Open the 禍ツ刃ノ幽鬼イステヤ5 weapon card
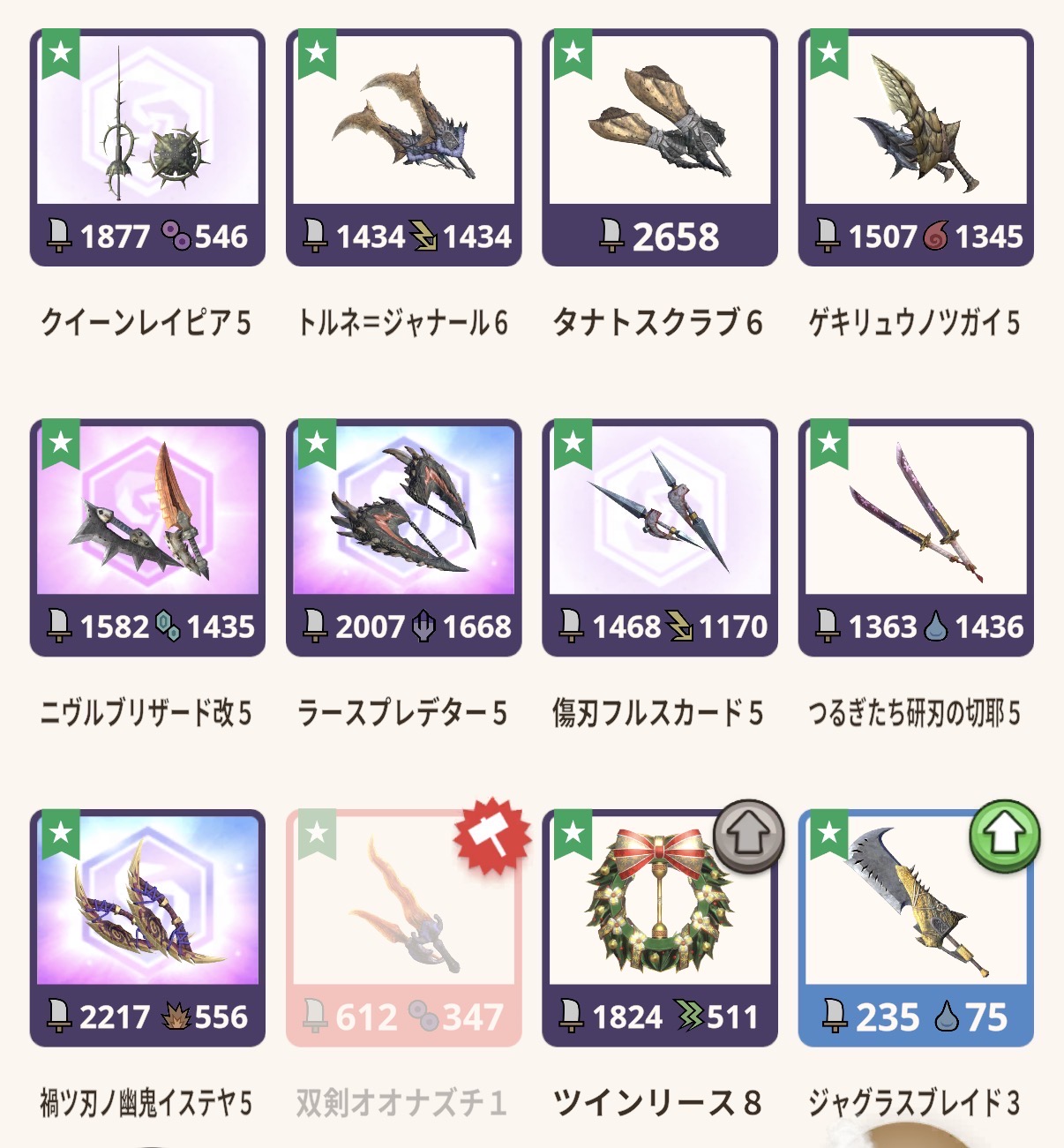 pos(147,927)
